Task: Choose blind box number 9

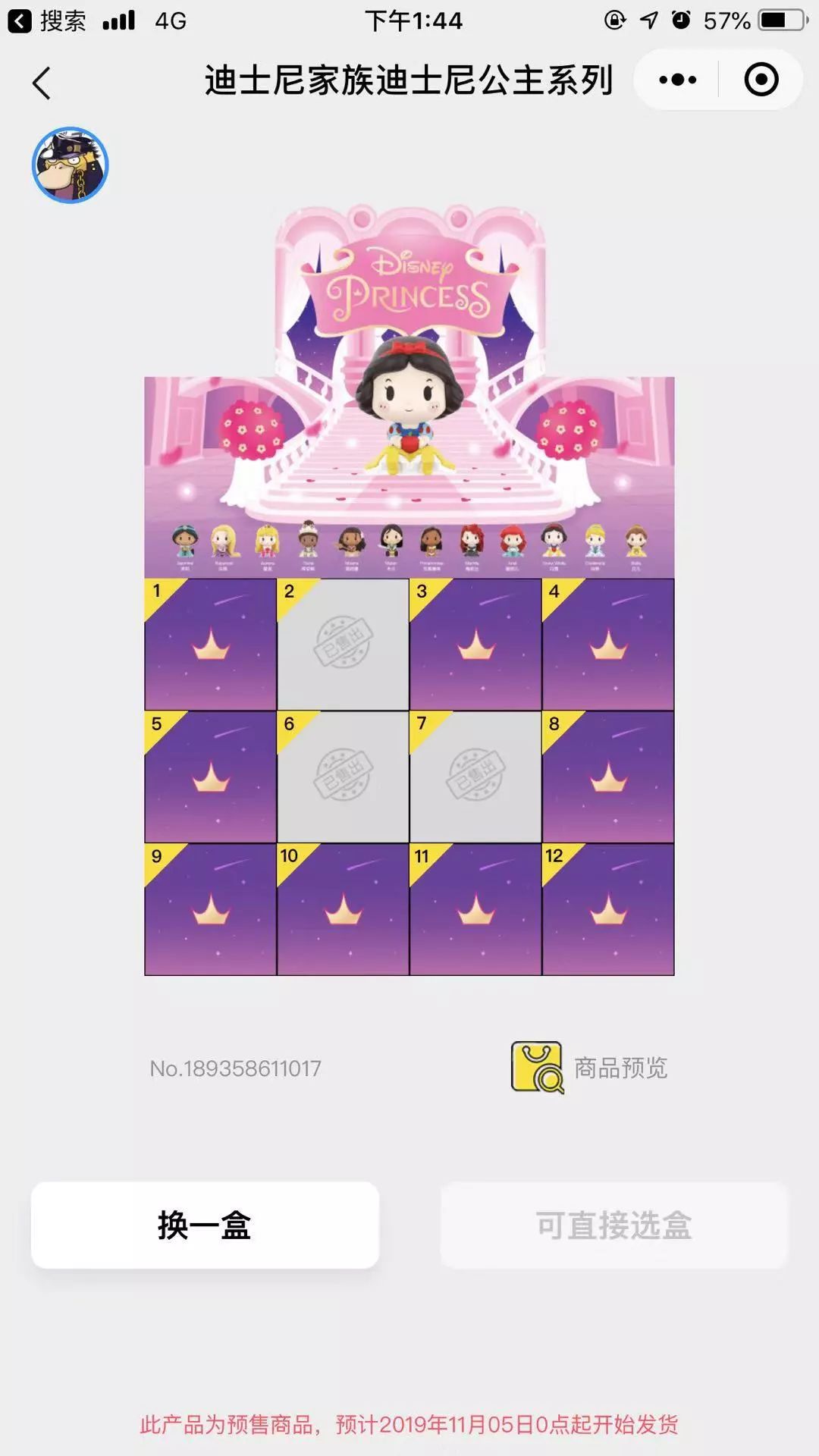Action: coord(211,909)
